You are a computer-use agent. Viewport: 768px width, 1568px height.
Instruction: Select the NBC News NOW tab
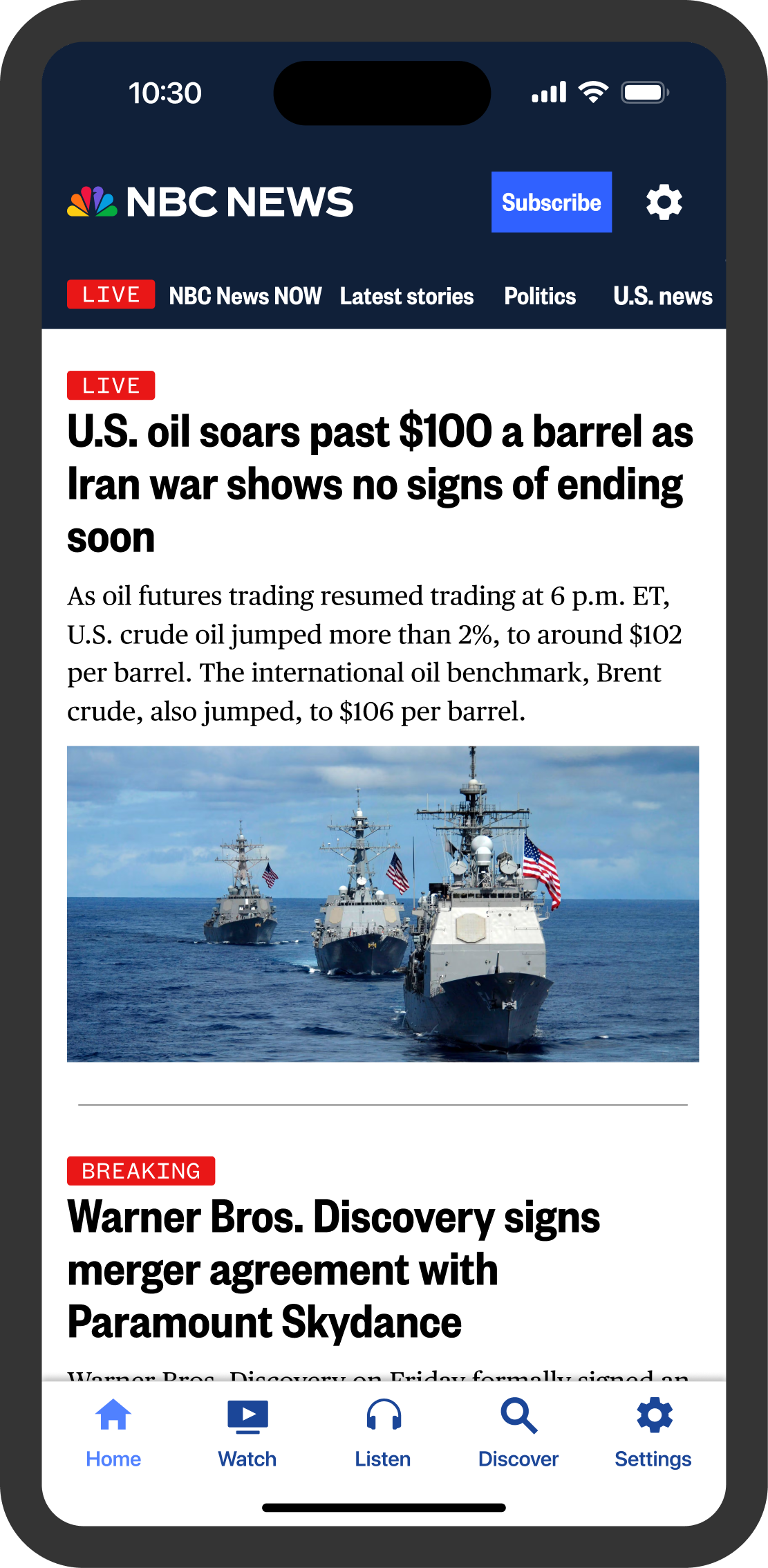click(x=245, y=296)
